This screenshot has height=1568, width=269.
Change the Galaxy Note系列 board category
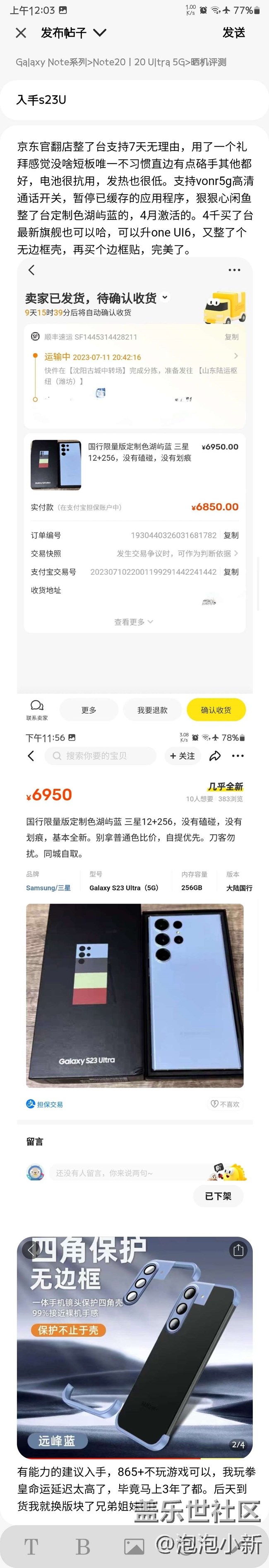(121, 62)
